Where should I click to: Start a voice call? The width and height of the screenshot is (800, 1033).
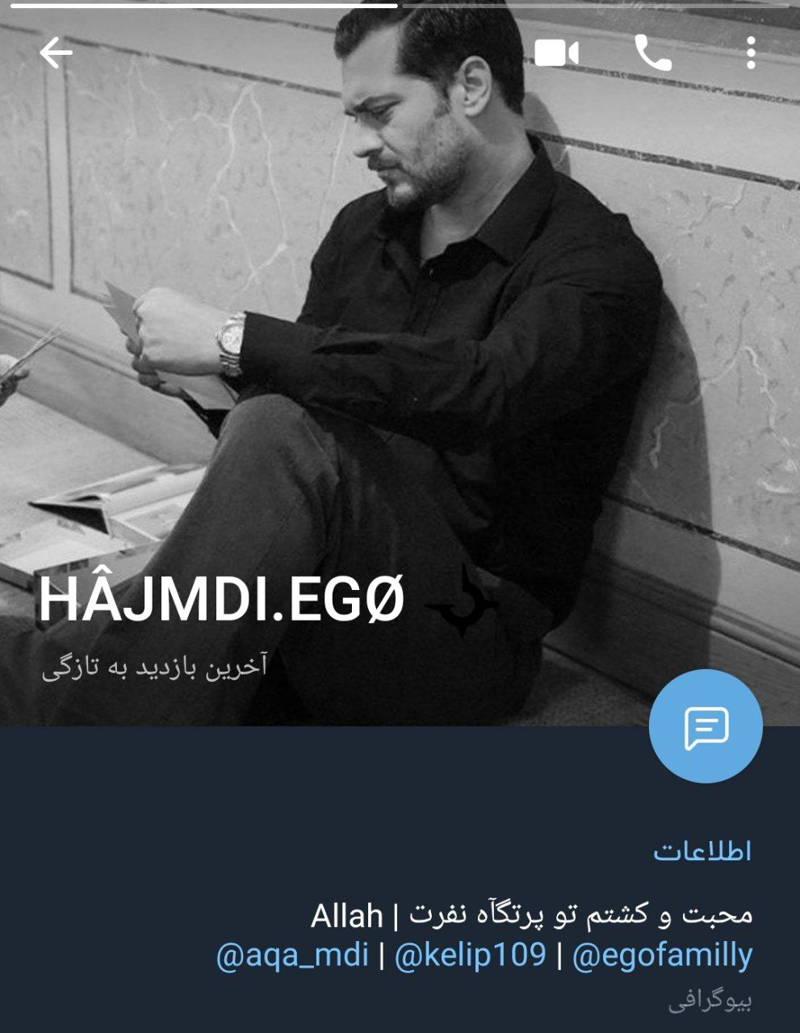click(653, 53)
